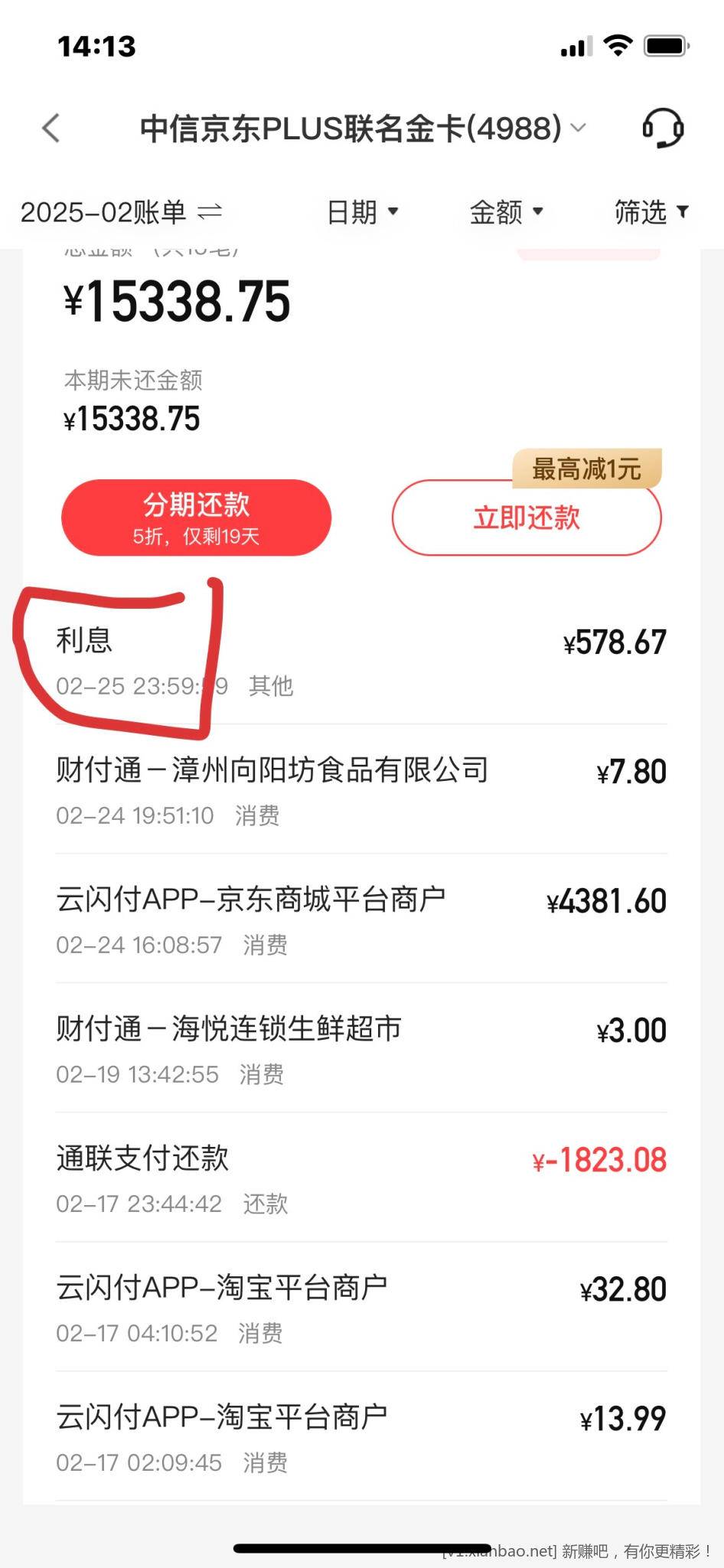Open the 淘宝平台商户 ¥13.99 transaction
Screen dimensions: 724x1568
click(x=361, y=1437)
